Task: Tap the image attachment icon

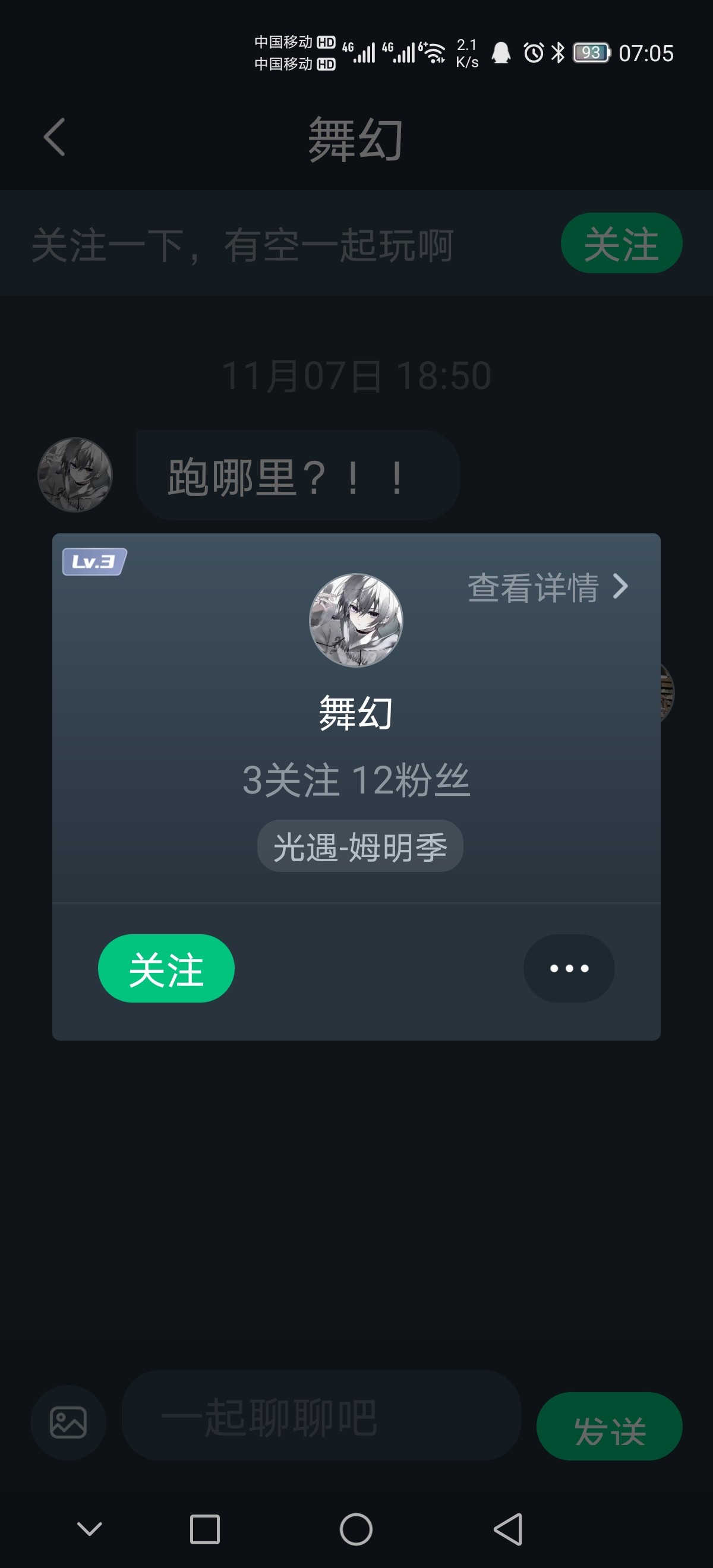Action: (x=68, y=1422)
